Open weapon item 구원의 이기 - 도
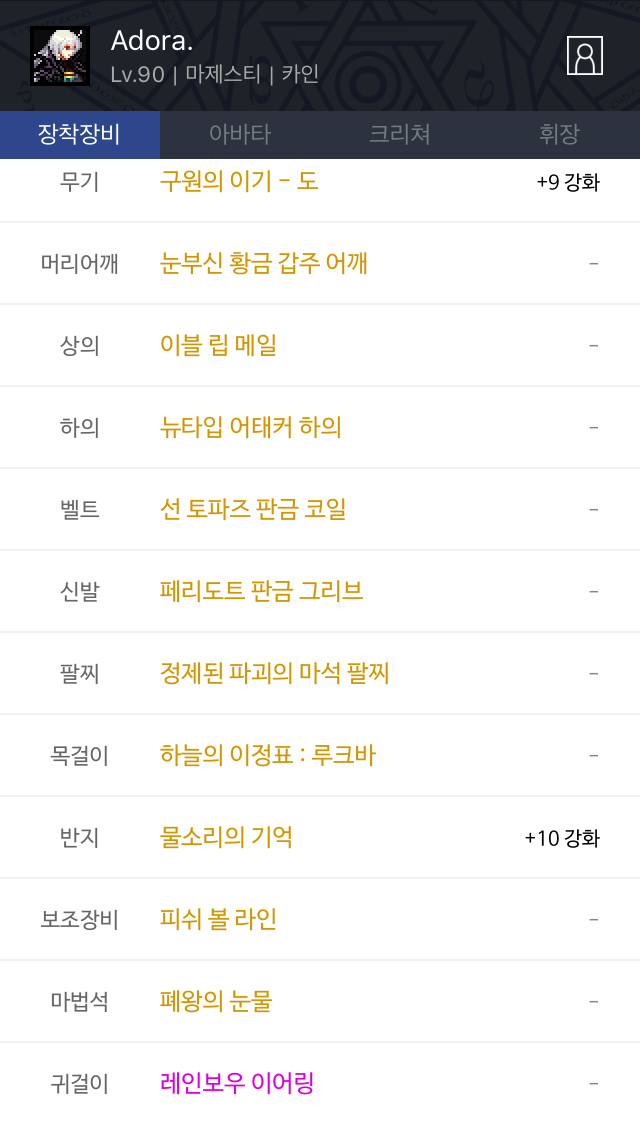 click(239, 181)
